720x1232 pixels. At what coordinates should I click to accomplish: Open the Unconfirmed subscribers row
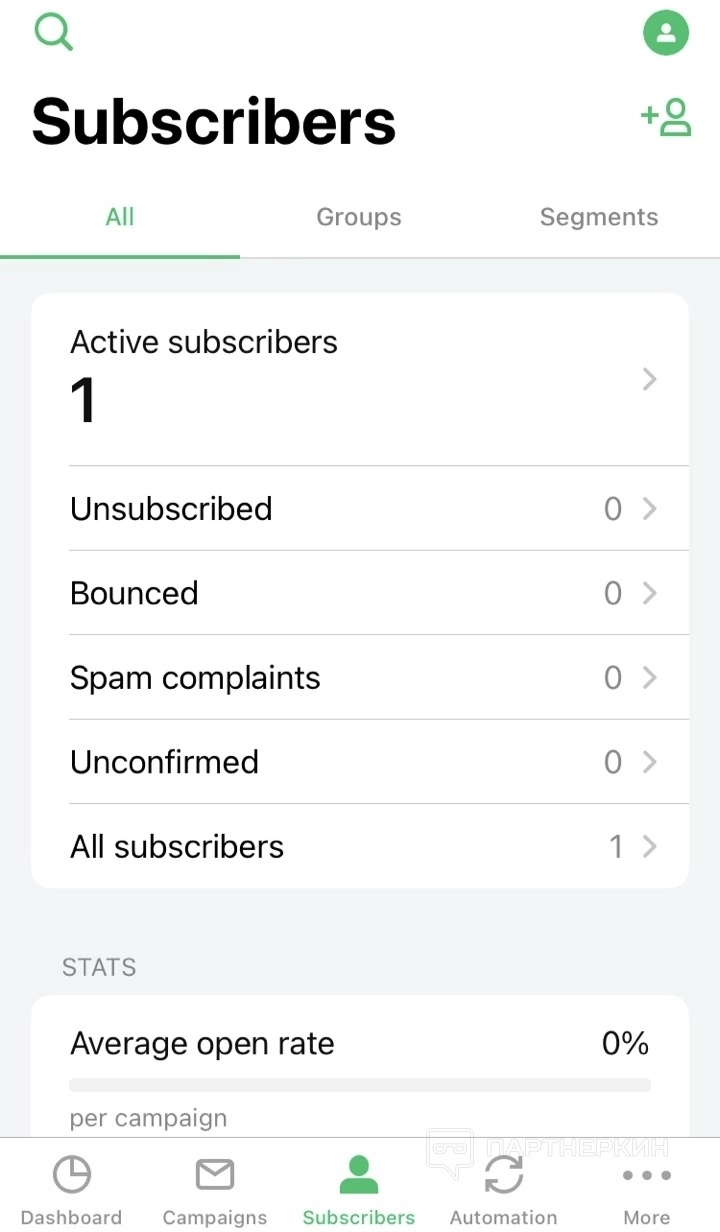[x=360, y=762]
